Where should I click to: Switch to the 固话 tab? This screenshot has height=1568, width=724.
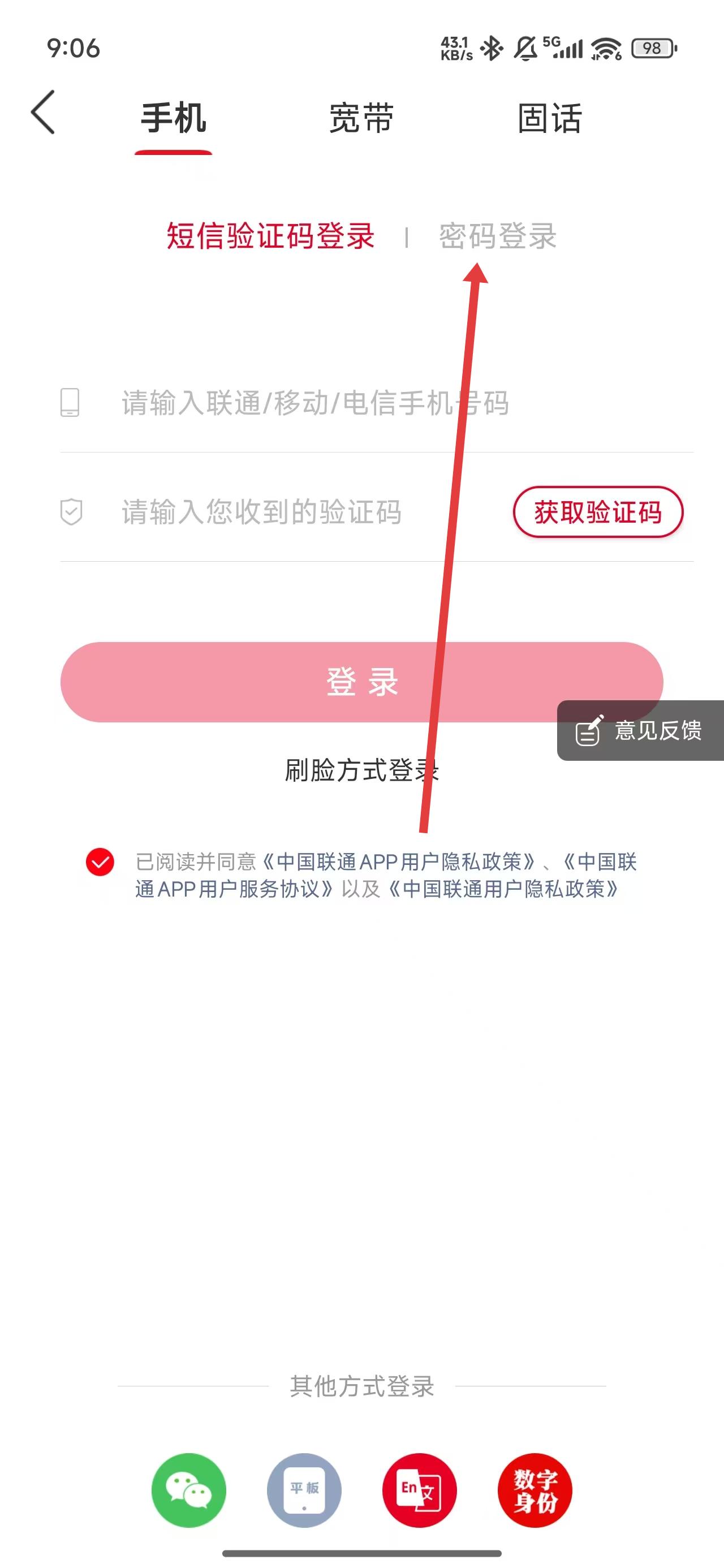pyautogui.click(x=549, y=118)
